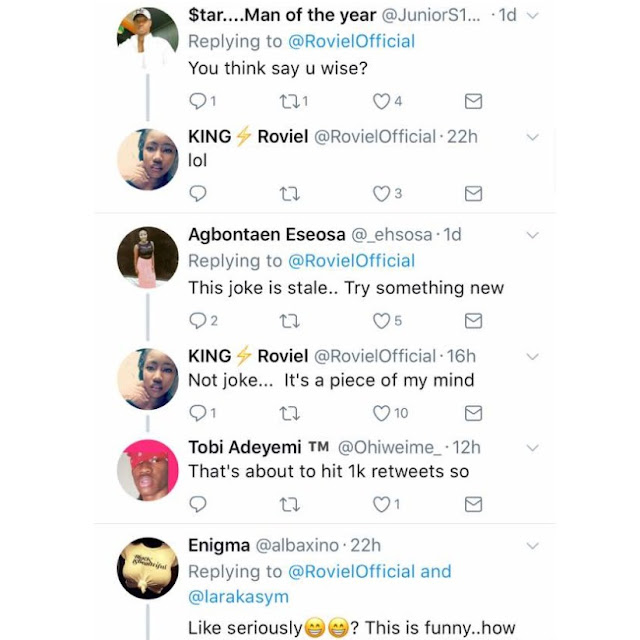Open dropdown arrow on Agbontaen Eseosa's tweet
The height and width of the screenshot is (640, 640).
pos(532,236)
